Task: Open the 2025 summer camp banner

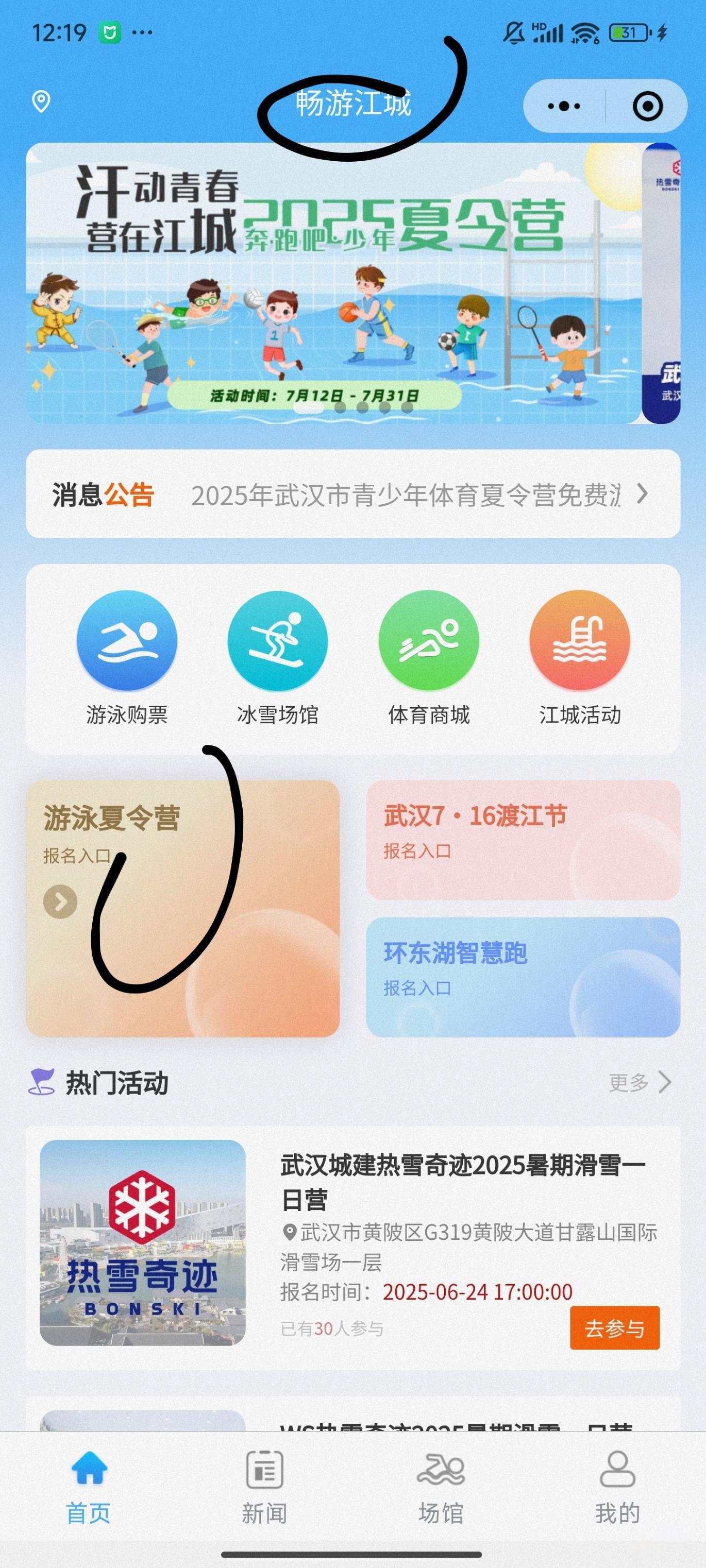Action: pyautogui.click(x=334, y=283)
